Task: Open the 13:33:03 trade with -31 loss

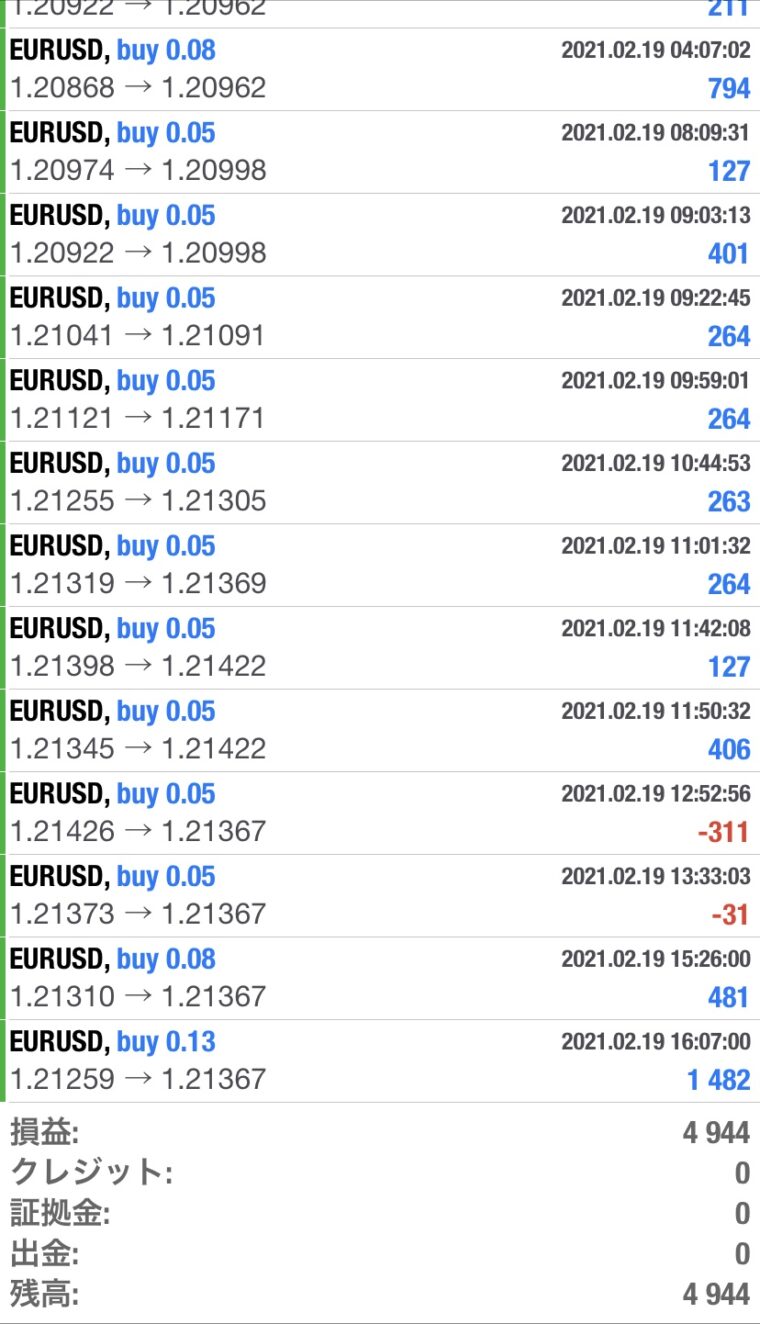Action: [380, 895]
